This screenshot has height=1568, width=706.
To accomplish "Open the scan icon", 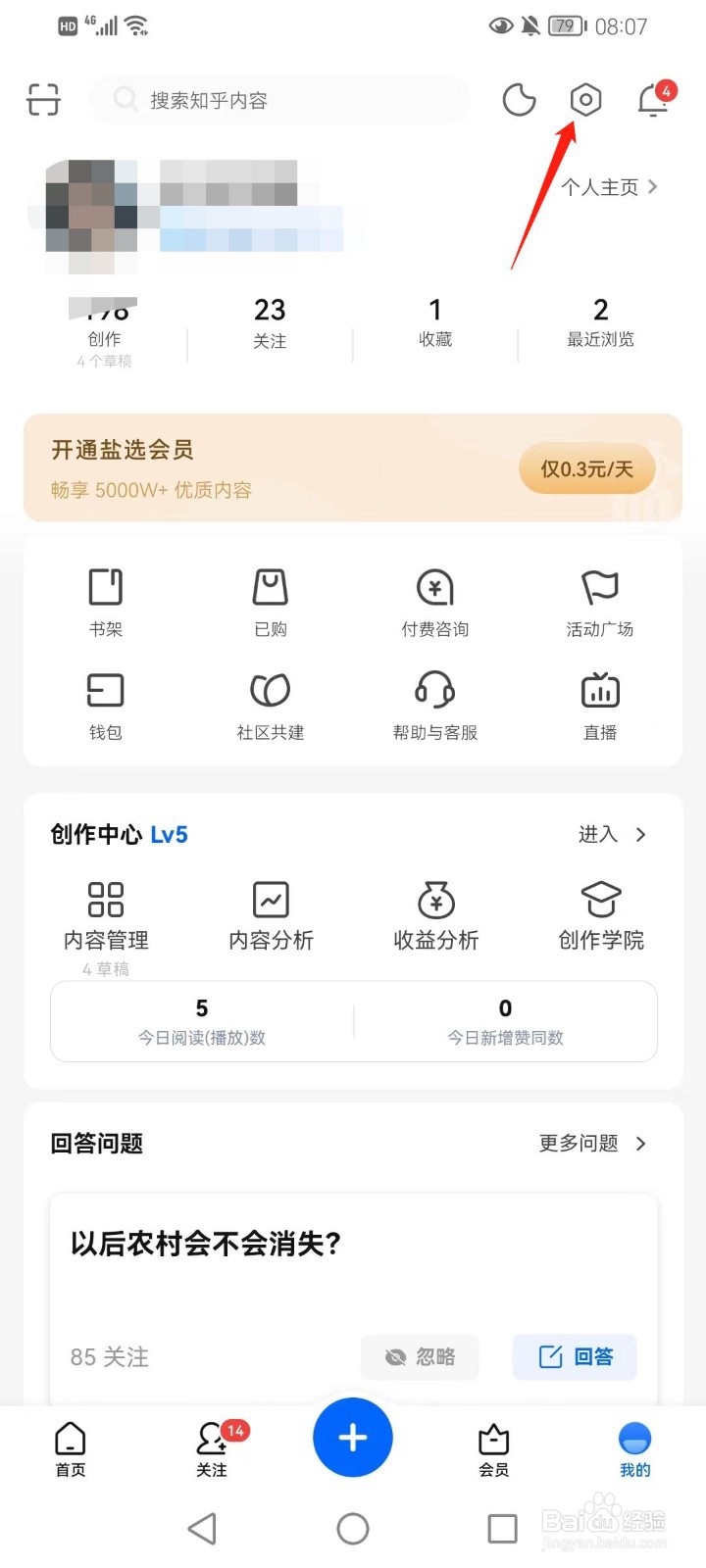I will [x=43, y=100].
